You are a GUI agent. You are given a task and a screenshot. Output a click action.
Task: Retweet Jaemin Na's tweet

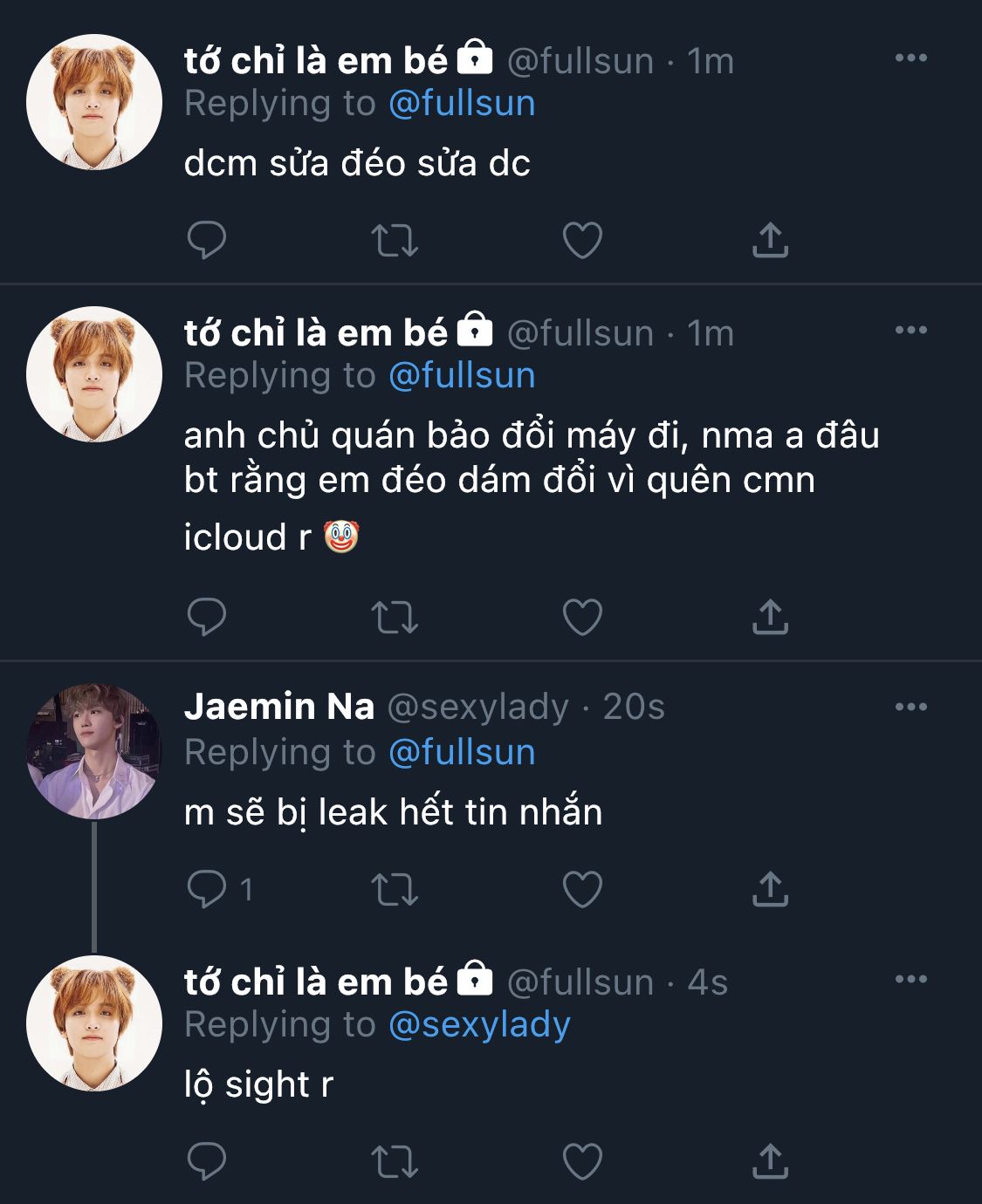(395, 889)
